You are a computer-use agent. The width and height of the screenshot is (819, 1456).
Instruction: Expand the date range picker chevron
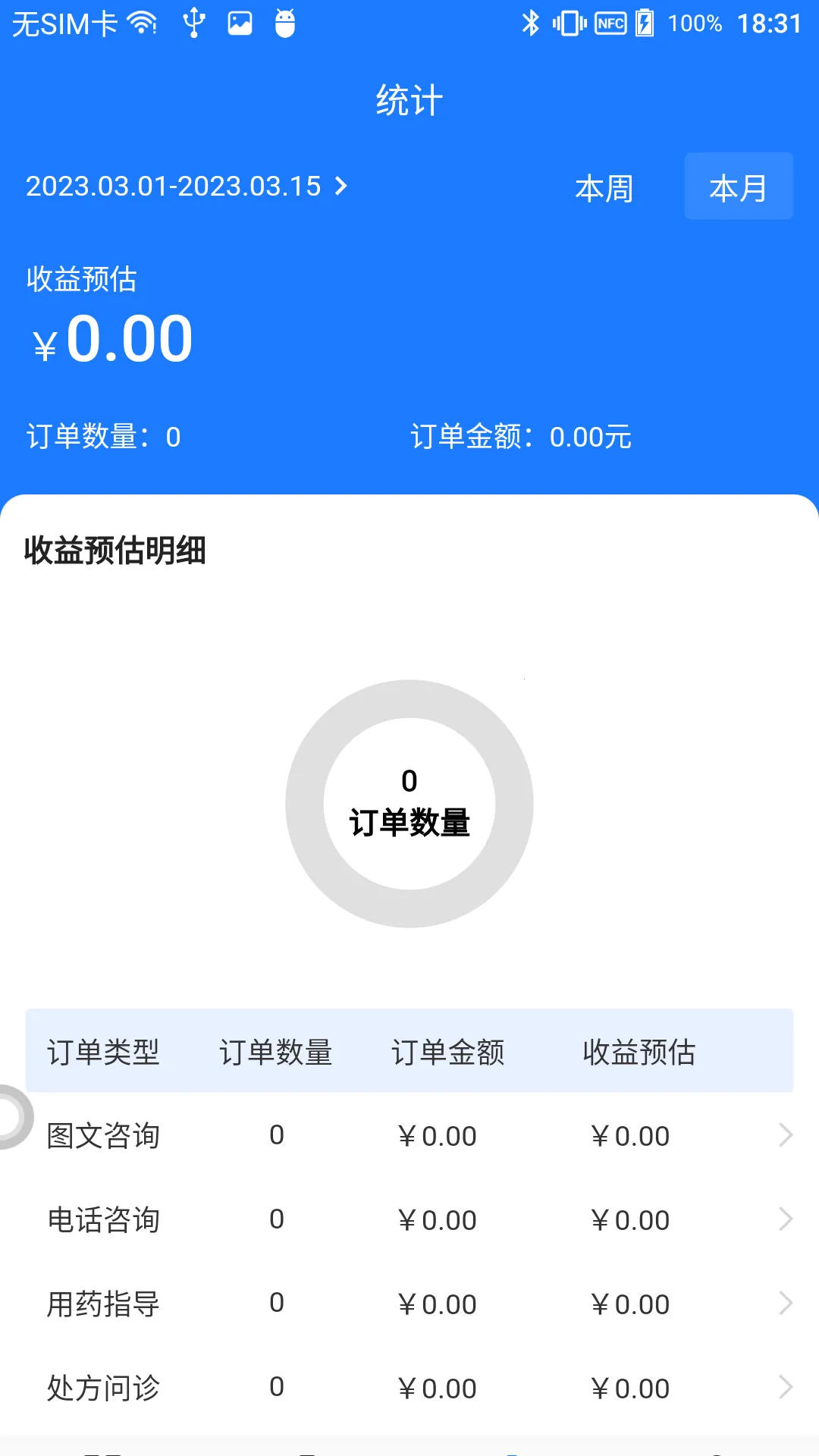point(340,187)
